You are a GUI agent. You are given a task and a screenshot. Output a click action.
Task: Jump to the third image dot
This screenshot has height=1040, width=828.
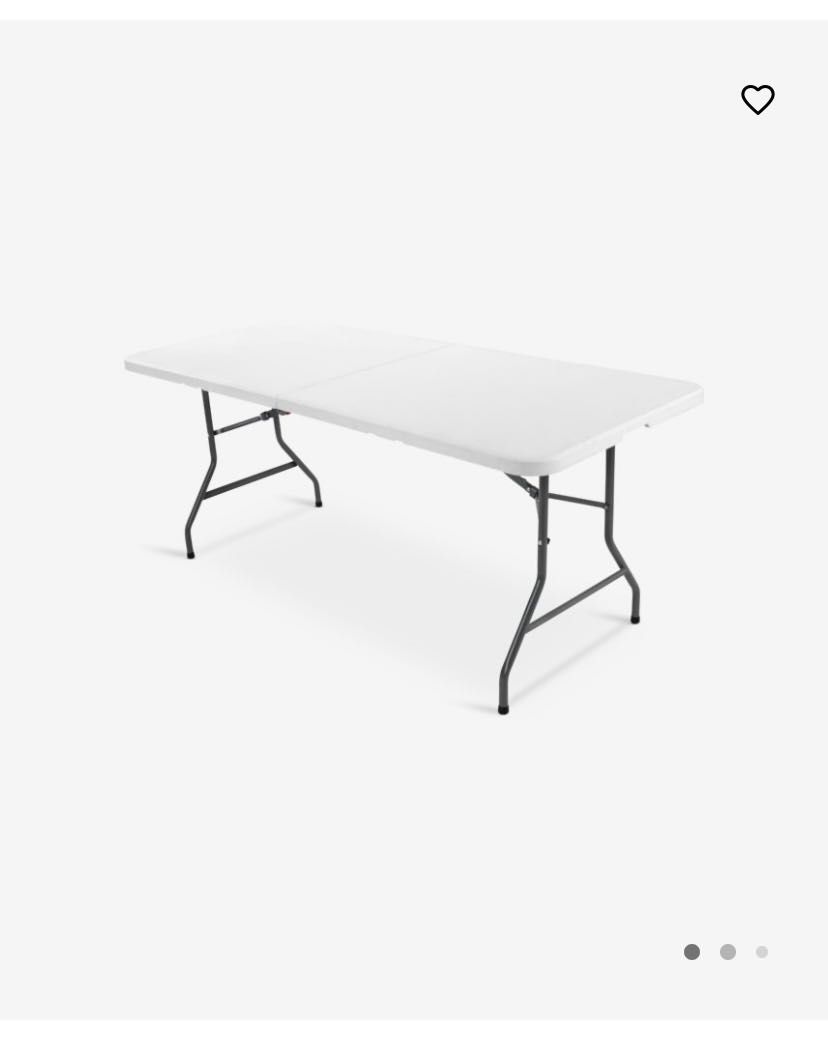pyautogui.click(x=762, y=952)
